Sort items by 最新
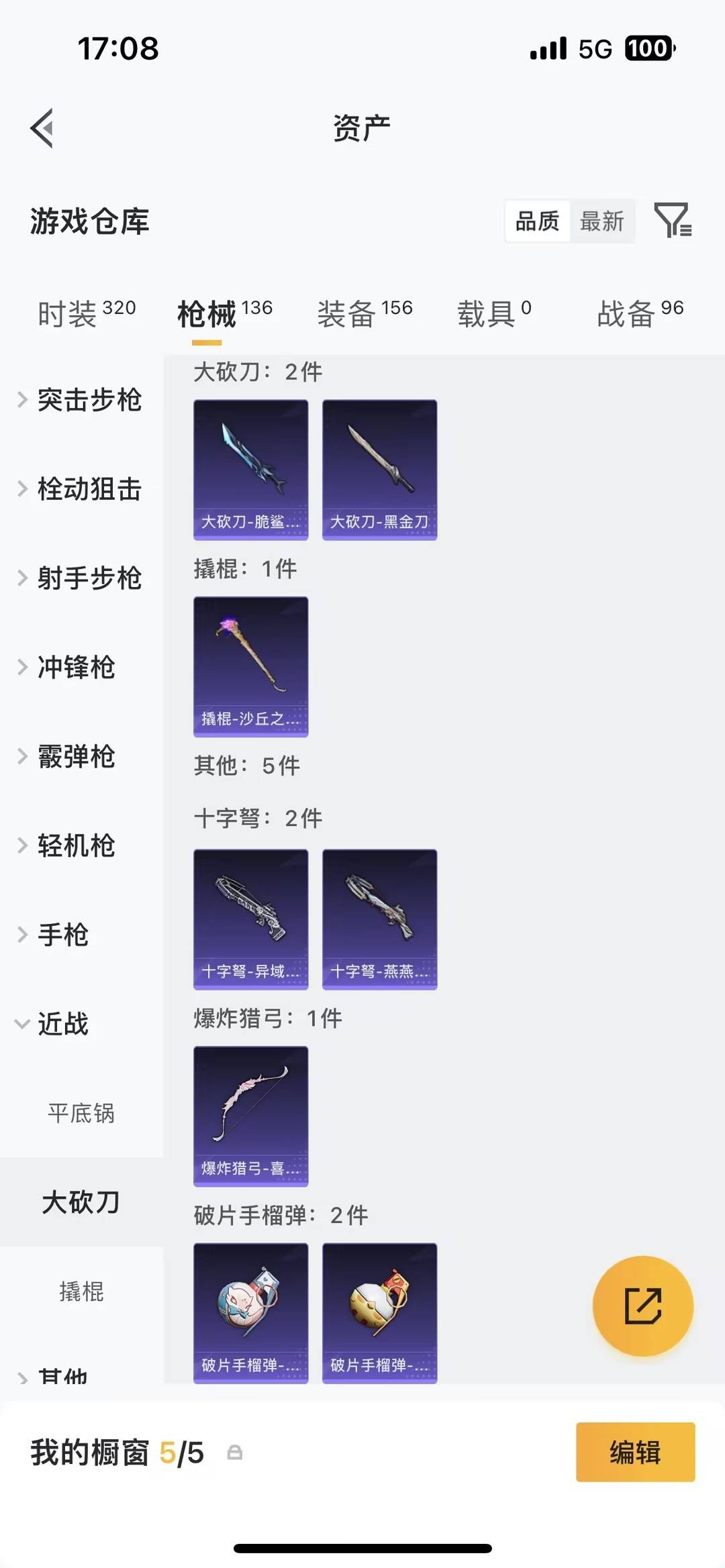Image resolution: width=725 pixels, height=1568 pixels. (602, 222)
